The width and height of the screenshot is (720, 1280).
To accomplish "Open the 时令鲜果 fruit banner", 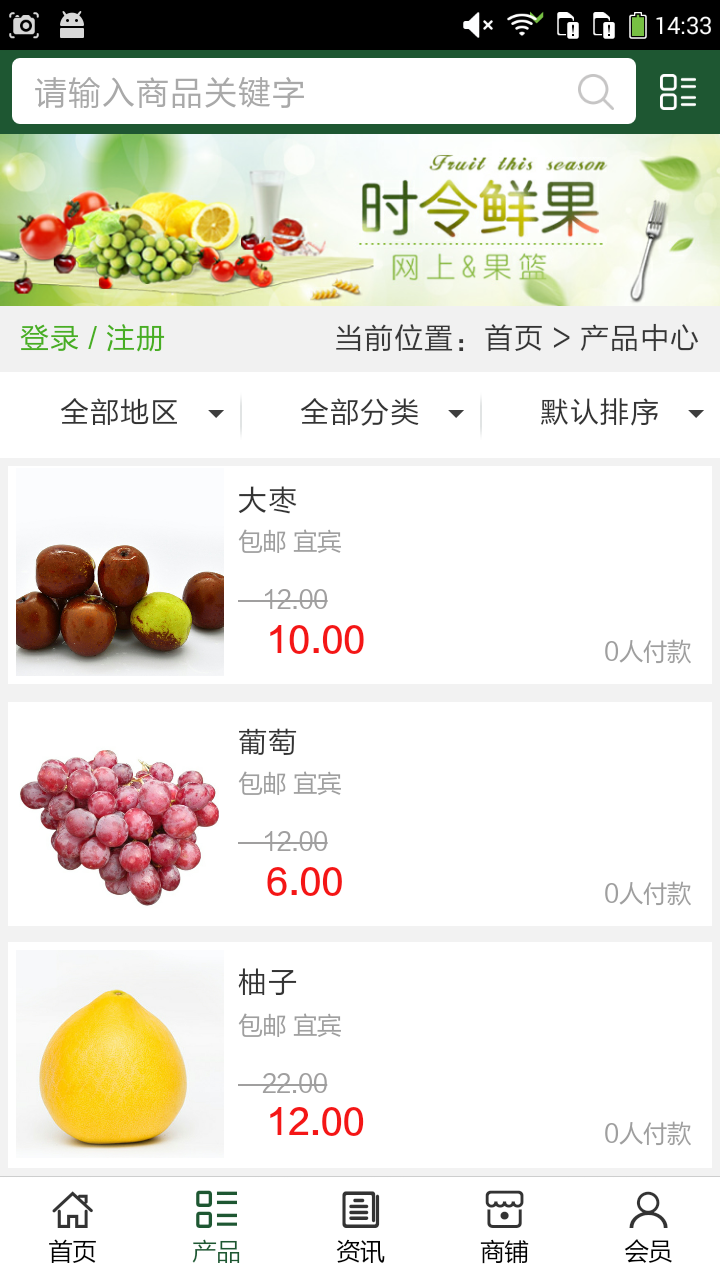I will pyautogui.click(x=360, y=220).
